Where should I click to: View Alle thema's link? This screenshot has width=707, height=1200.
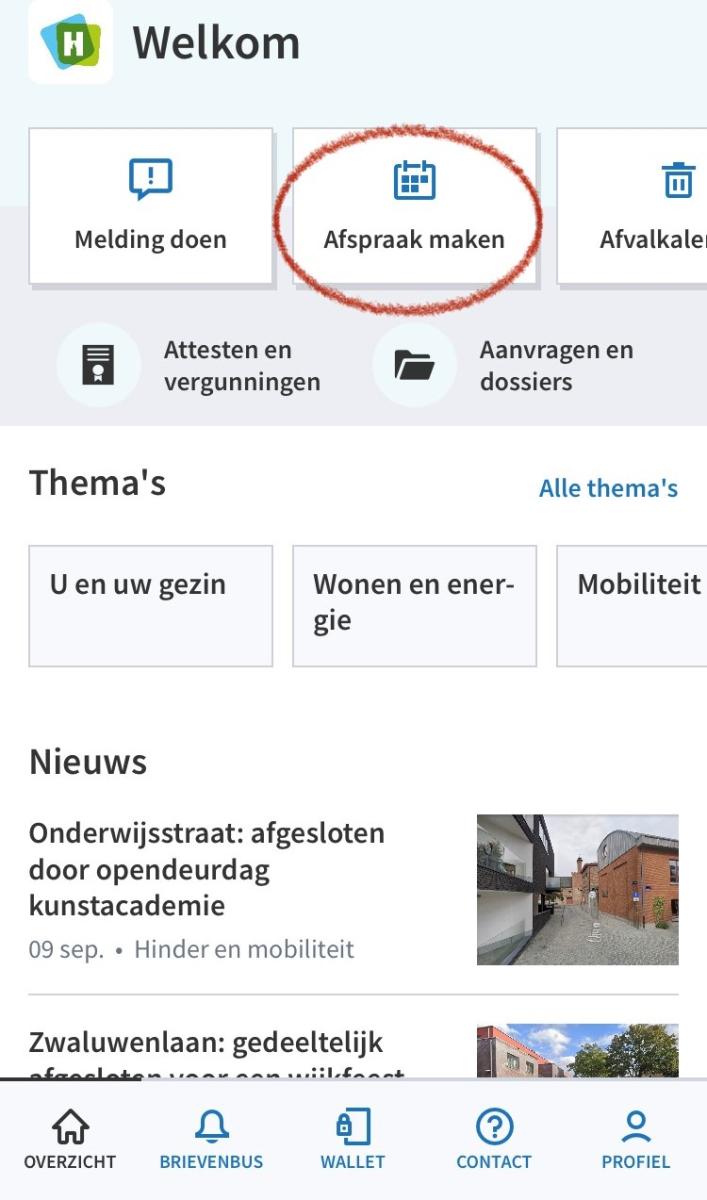(608, 489)
